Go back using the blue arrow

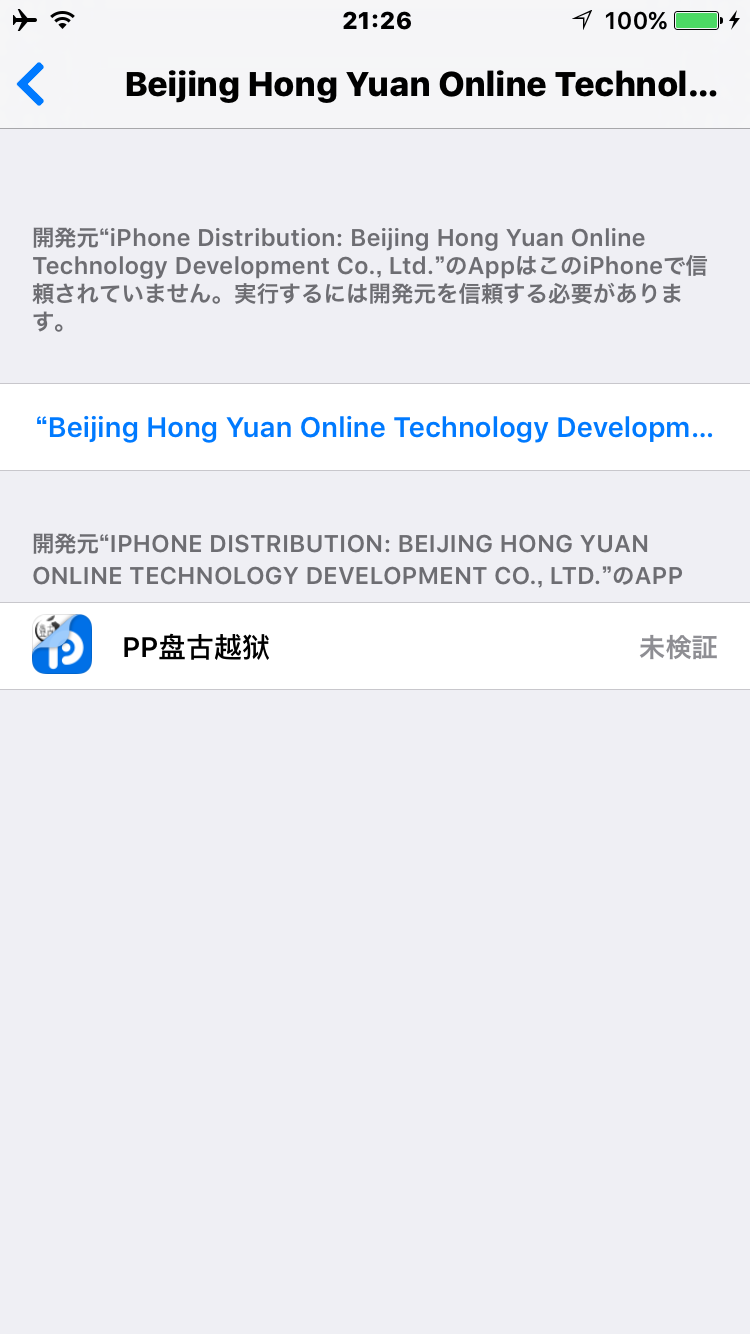[x=32, y=85]
